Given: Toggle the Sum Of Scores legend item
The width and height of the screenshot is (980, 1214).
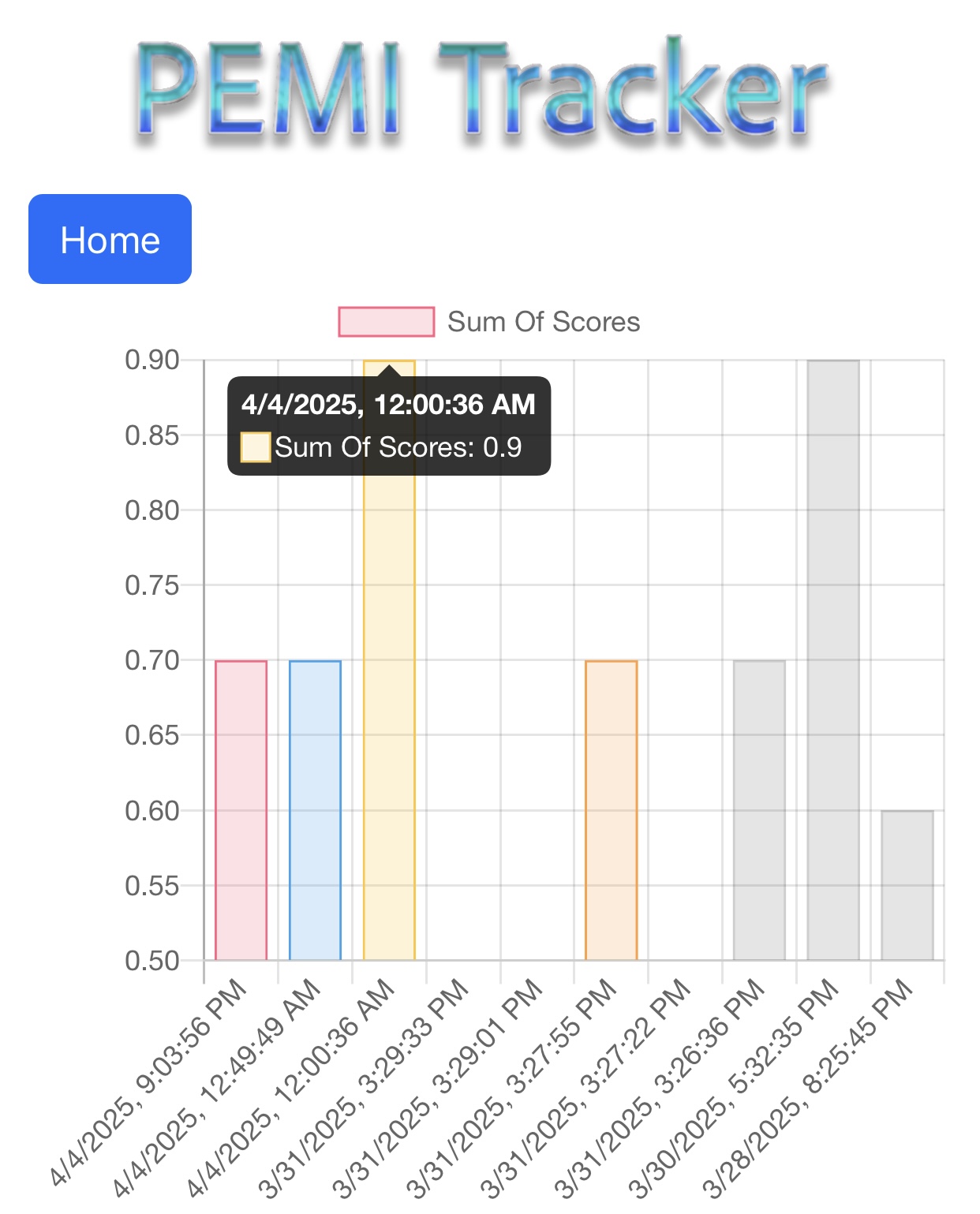Looking at the screenshot, I should point(489,322).
